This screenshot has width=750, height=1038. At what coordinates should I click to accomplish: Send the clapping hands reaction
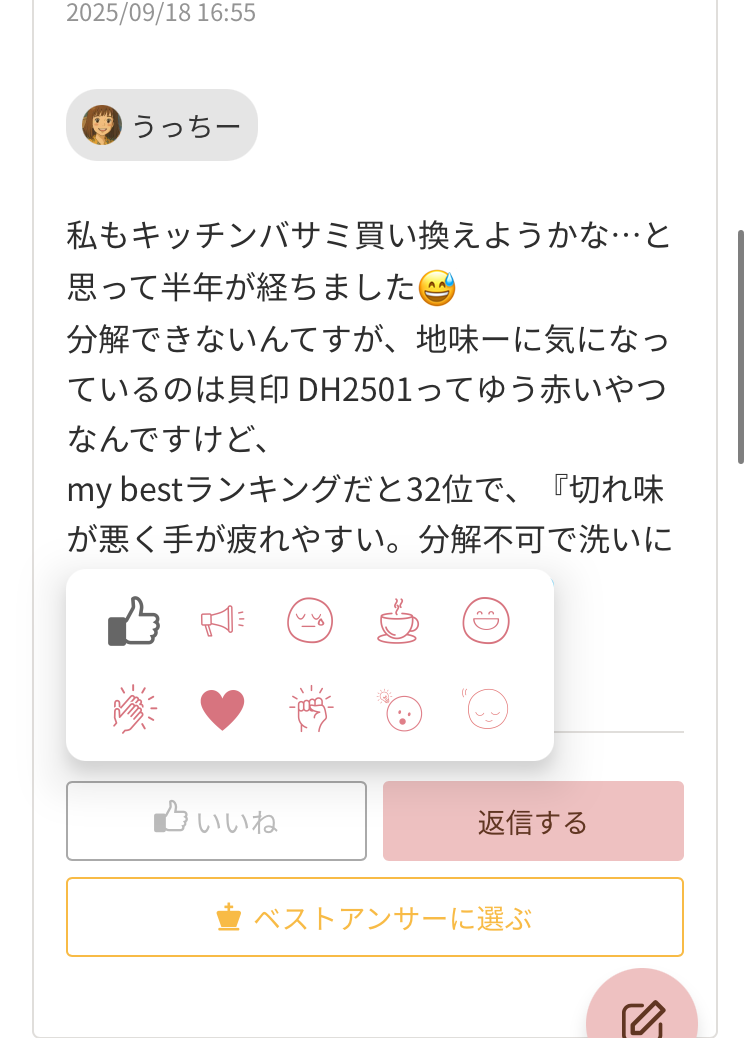coord(133,710)
